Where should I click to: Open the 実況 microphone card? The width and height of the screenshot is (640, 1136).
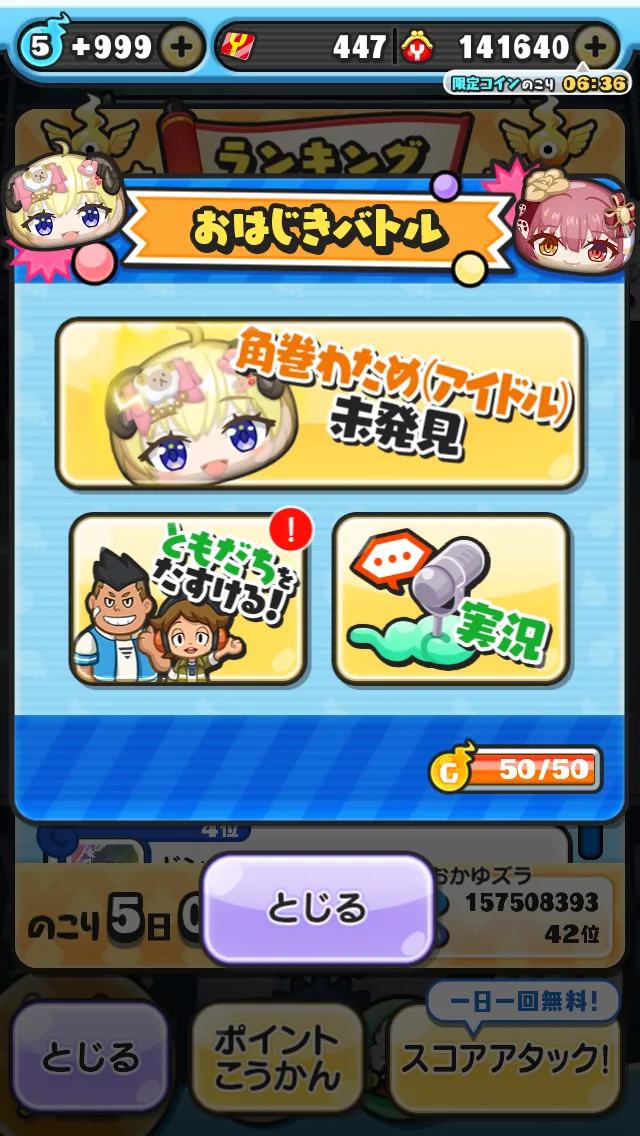tap(452, 598)
